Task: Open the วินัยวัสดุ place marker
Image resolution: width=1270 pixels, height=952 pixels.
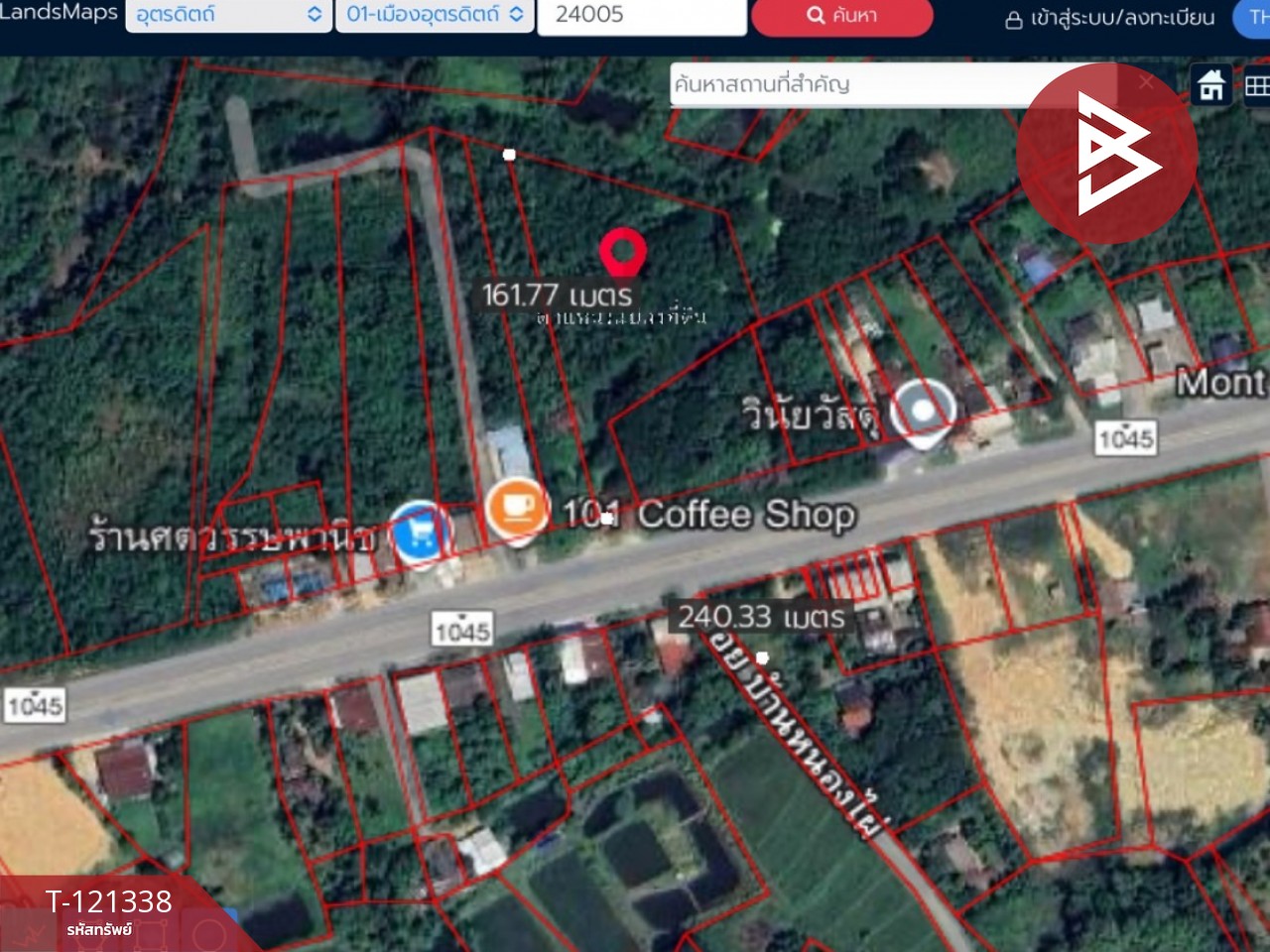Action: pyautogui.click(x=923, y=412)
